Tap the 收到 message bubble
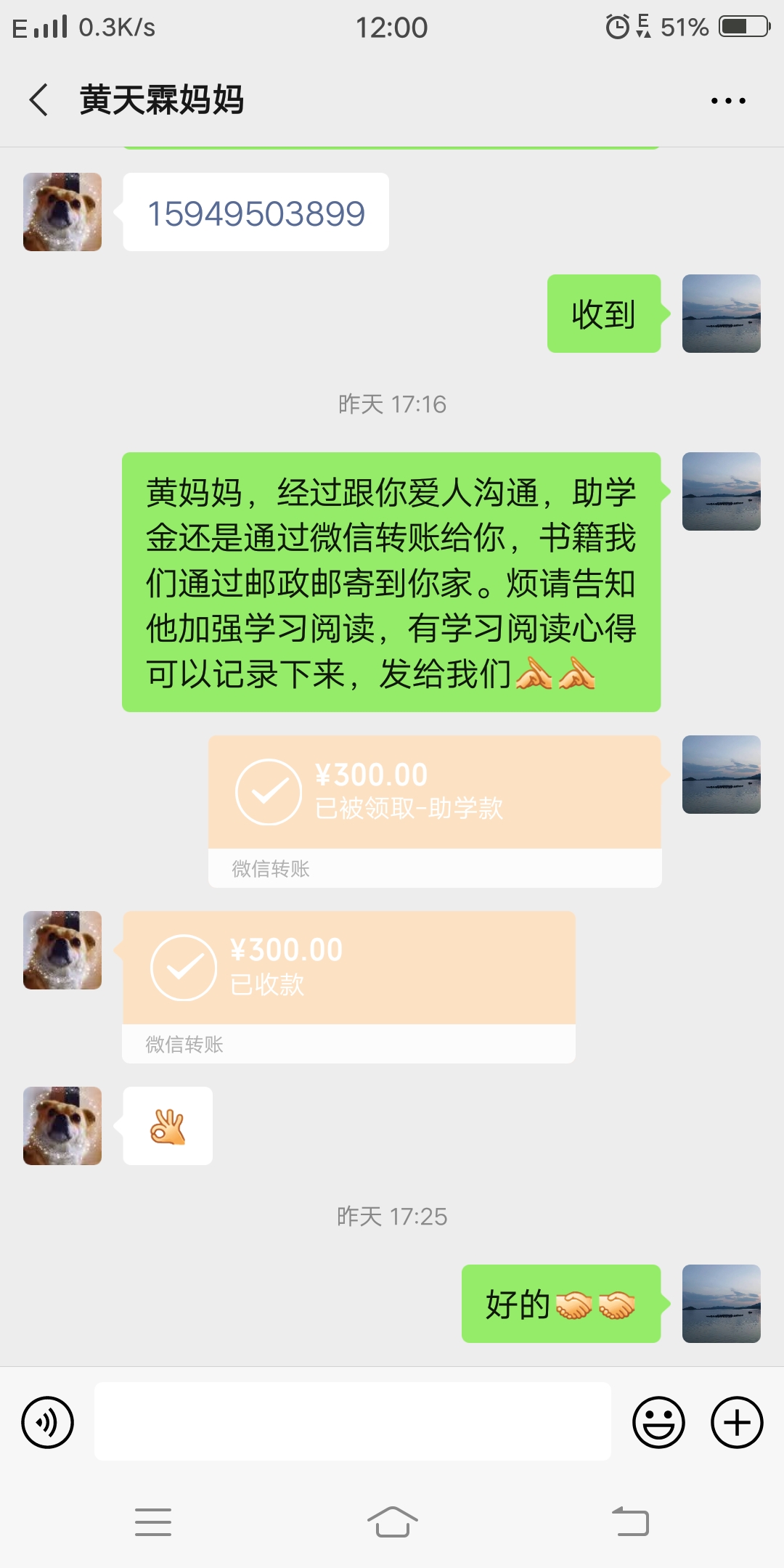 pyautogui.click(x=603, y=315)
